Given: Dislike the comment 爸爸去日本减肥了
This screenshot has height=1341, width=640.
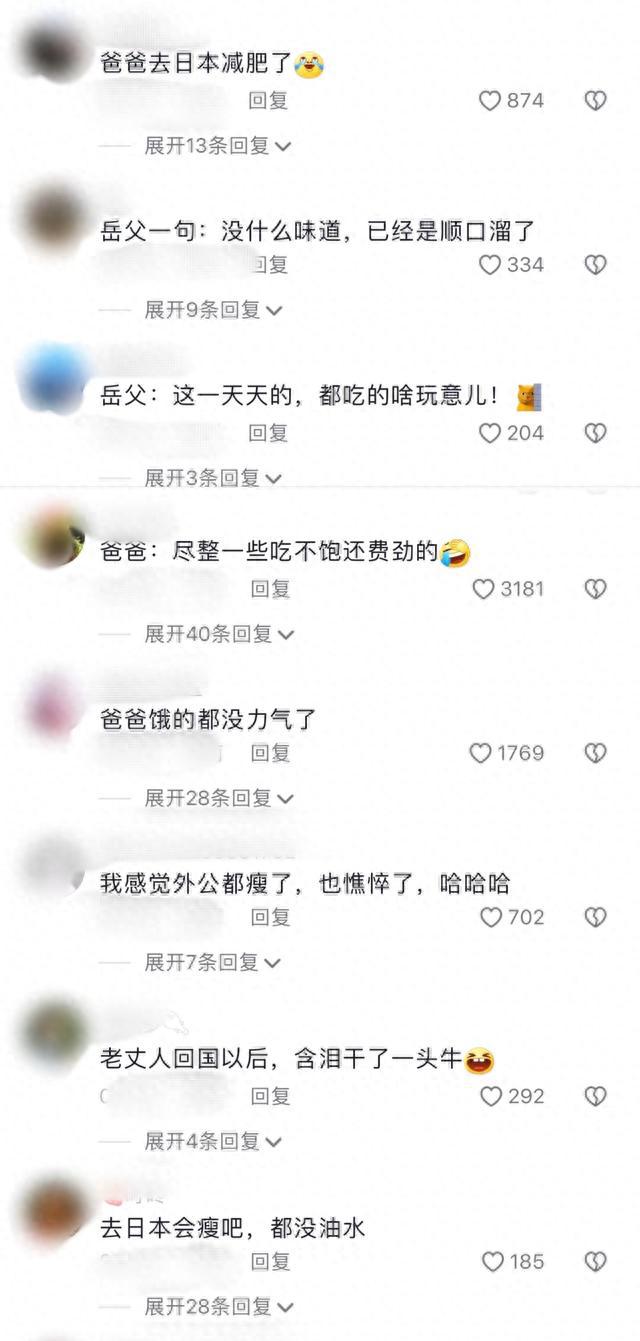Looking at the screenshot, I should point(596,101).
